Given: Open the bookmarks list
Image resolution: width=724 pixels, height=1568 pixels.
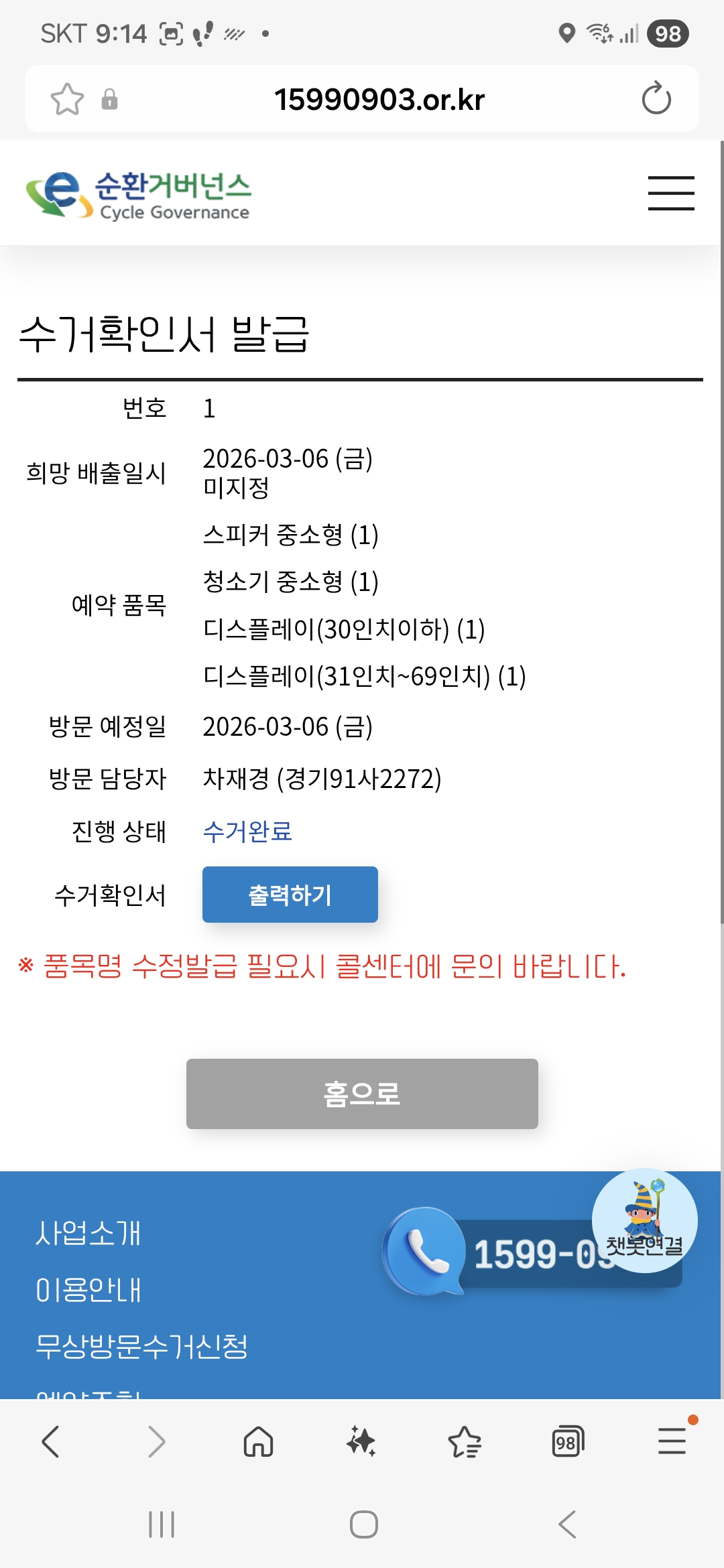Looking at the screenshot, I should (x=465, y=1441).
